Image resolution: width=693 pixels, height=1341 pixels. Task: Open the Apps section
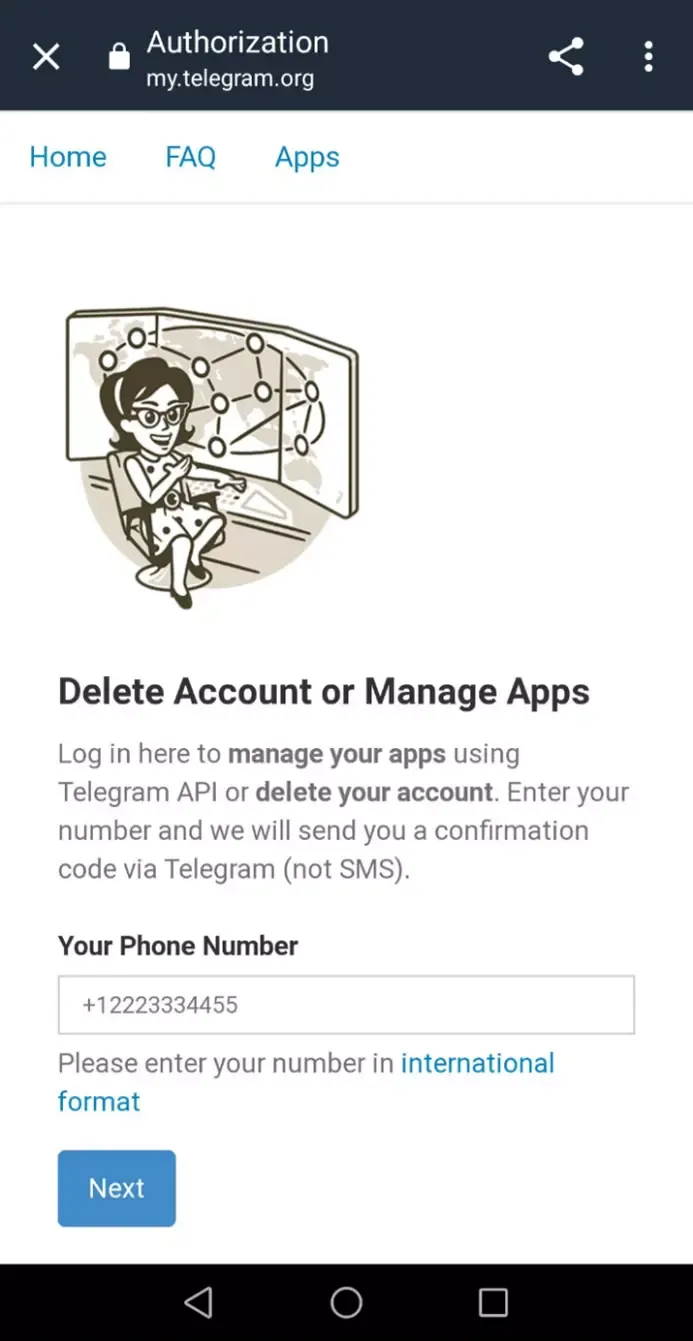[x=307, y=157]
